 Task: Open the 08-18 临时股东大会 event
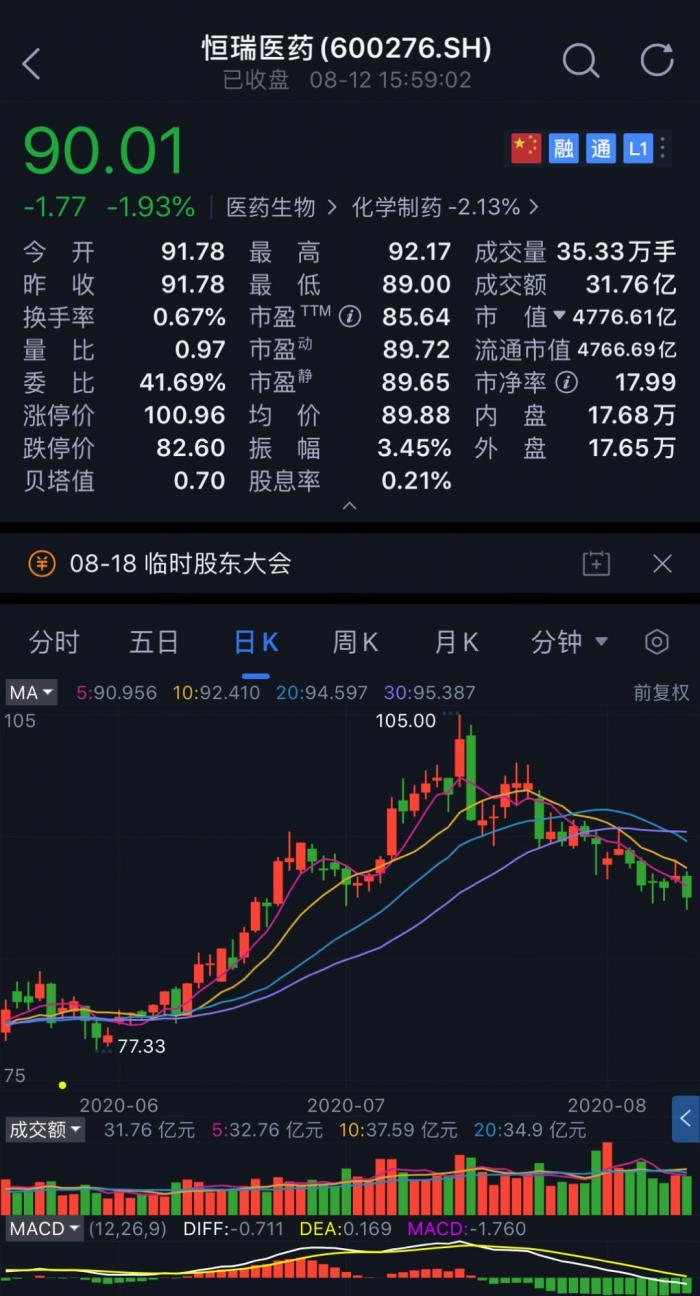tap(180, 564)
